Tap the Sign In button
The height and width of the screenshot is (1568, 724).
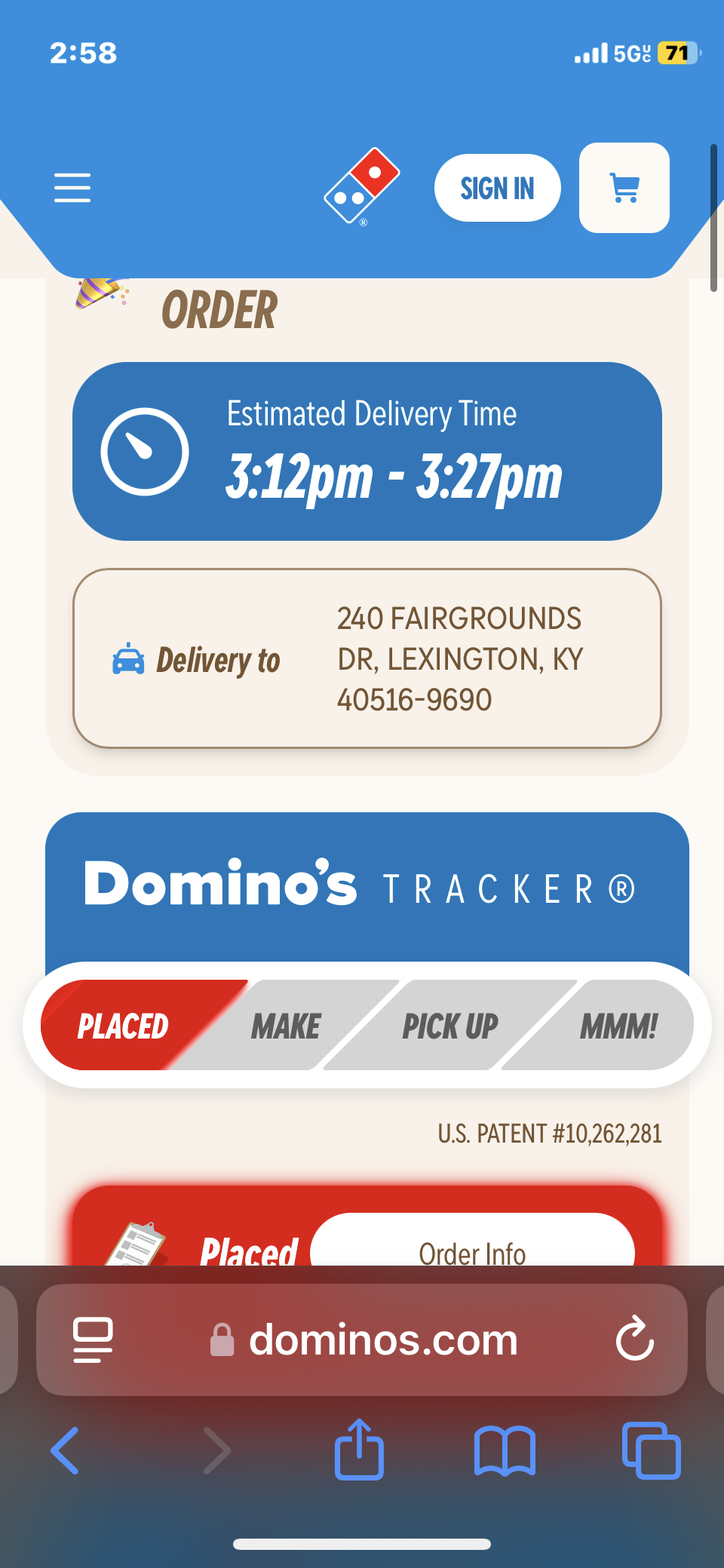[x=497, y=188]
